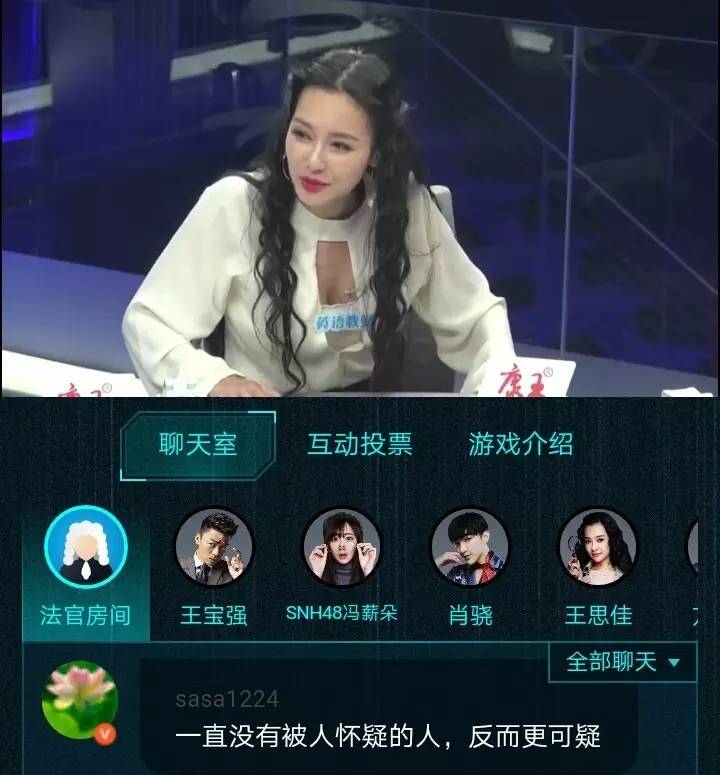Viewport: 720px width, 775px height.
Task: Open sasa1224's avatar profile
Action: pyautogui.click(x=80, y=700)
